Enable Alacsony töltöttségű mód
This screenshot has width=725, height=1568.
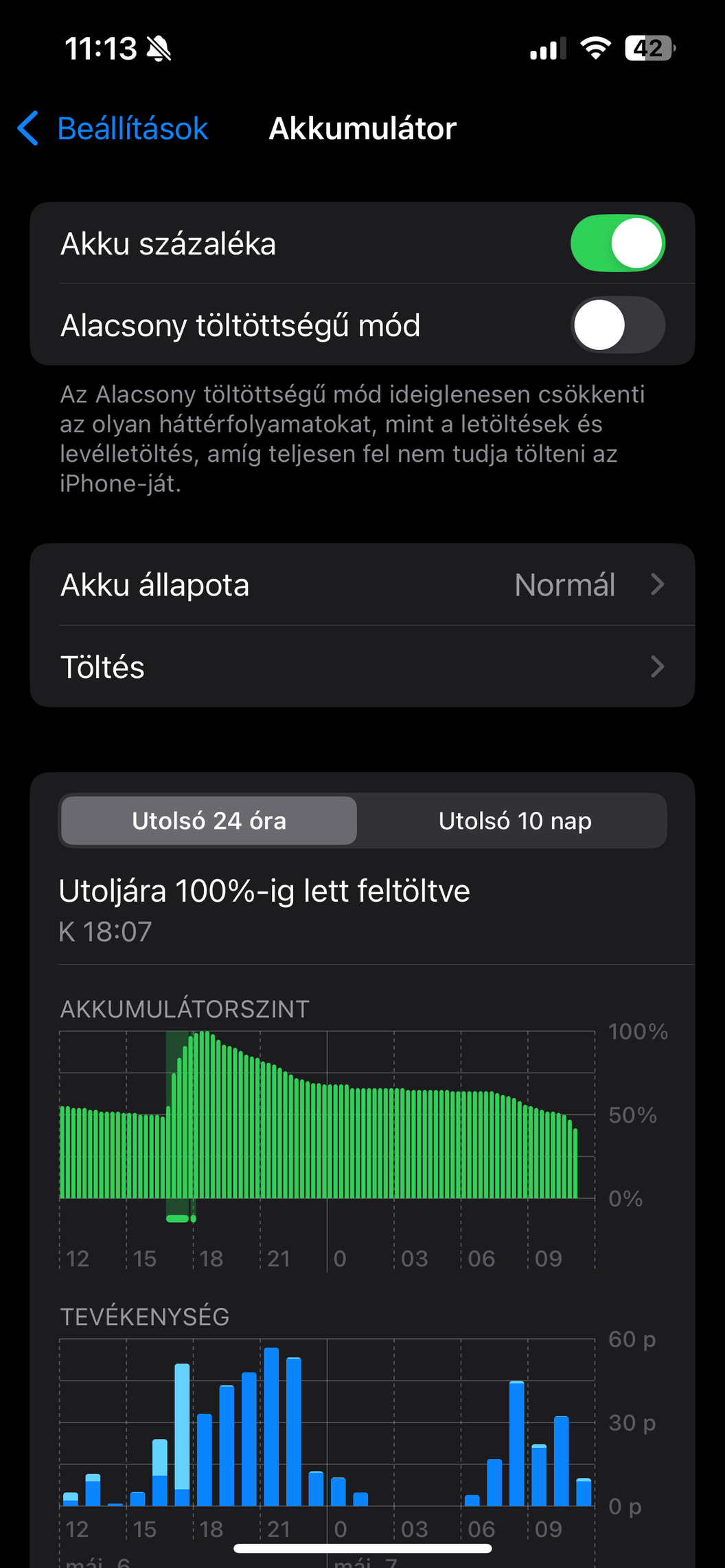pos(617,325)
